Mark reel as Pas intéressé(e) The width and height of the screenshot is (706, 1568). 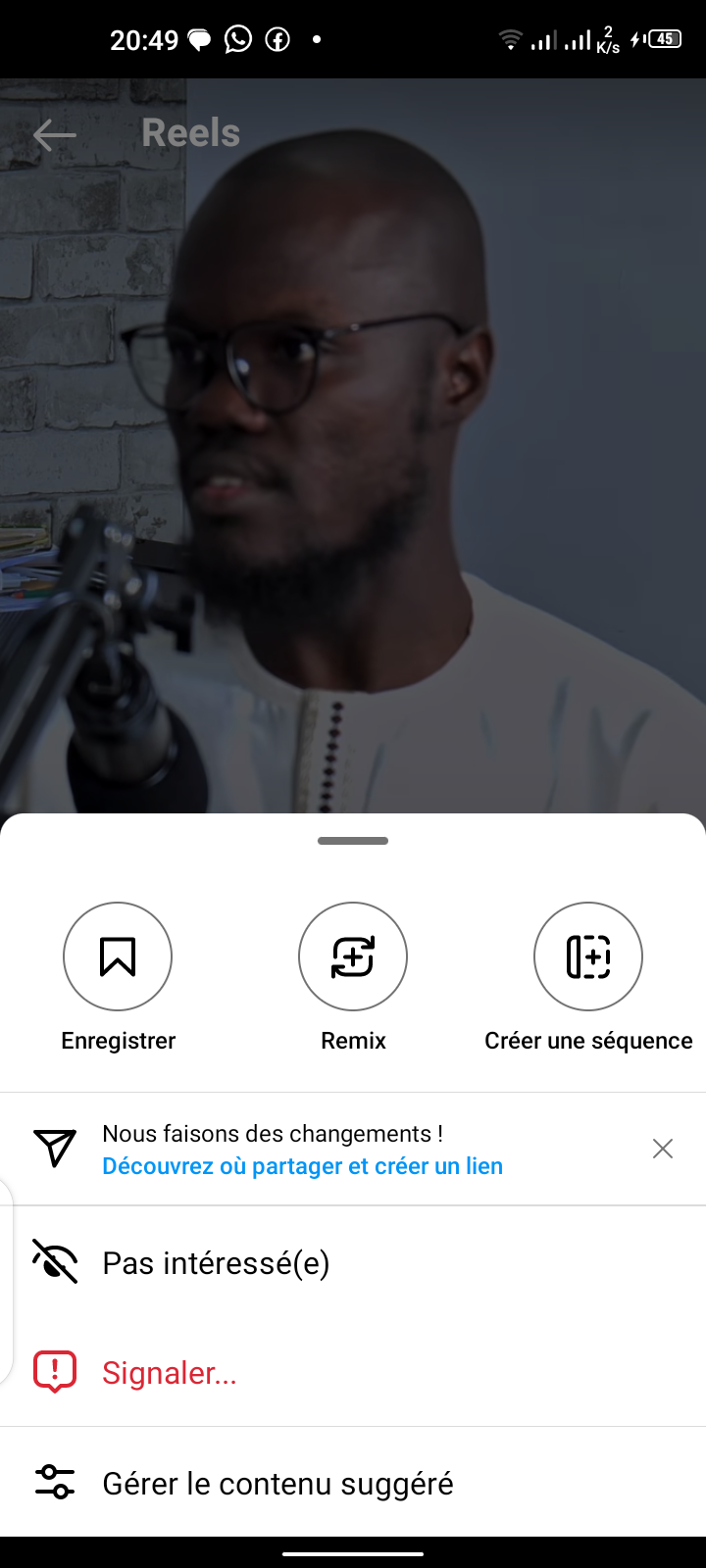216,1263
